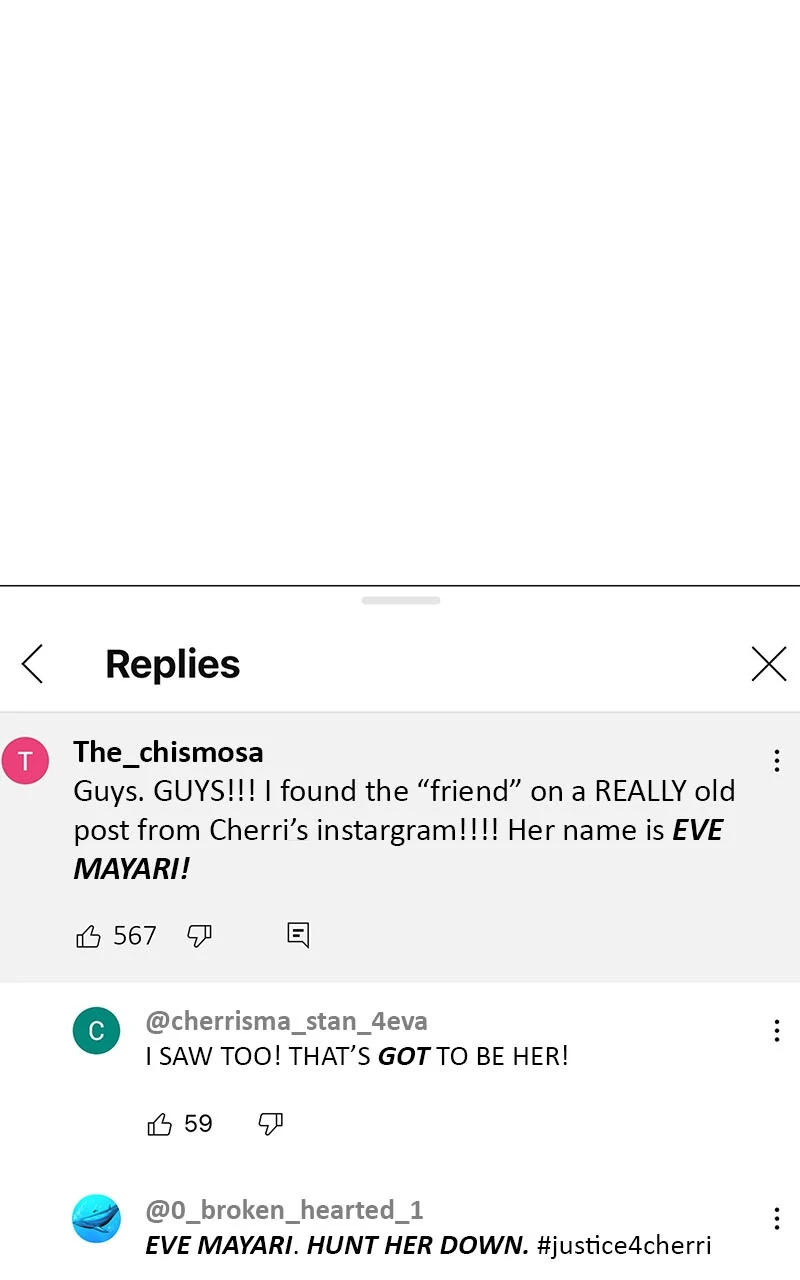View @0_broken_hearted_1's channel via username
The width and height of the screenshot is (800, 1280).
(284, 1210)
